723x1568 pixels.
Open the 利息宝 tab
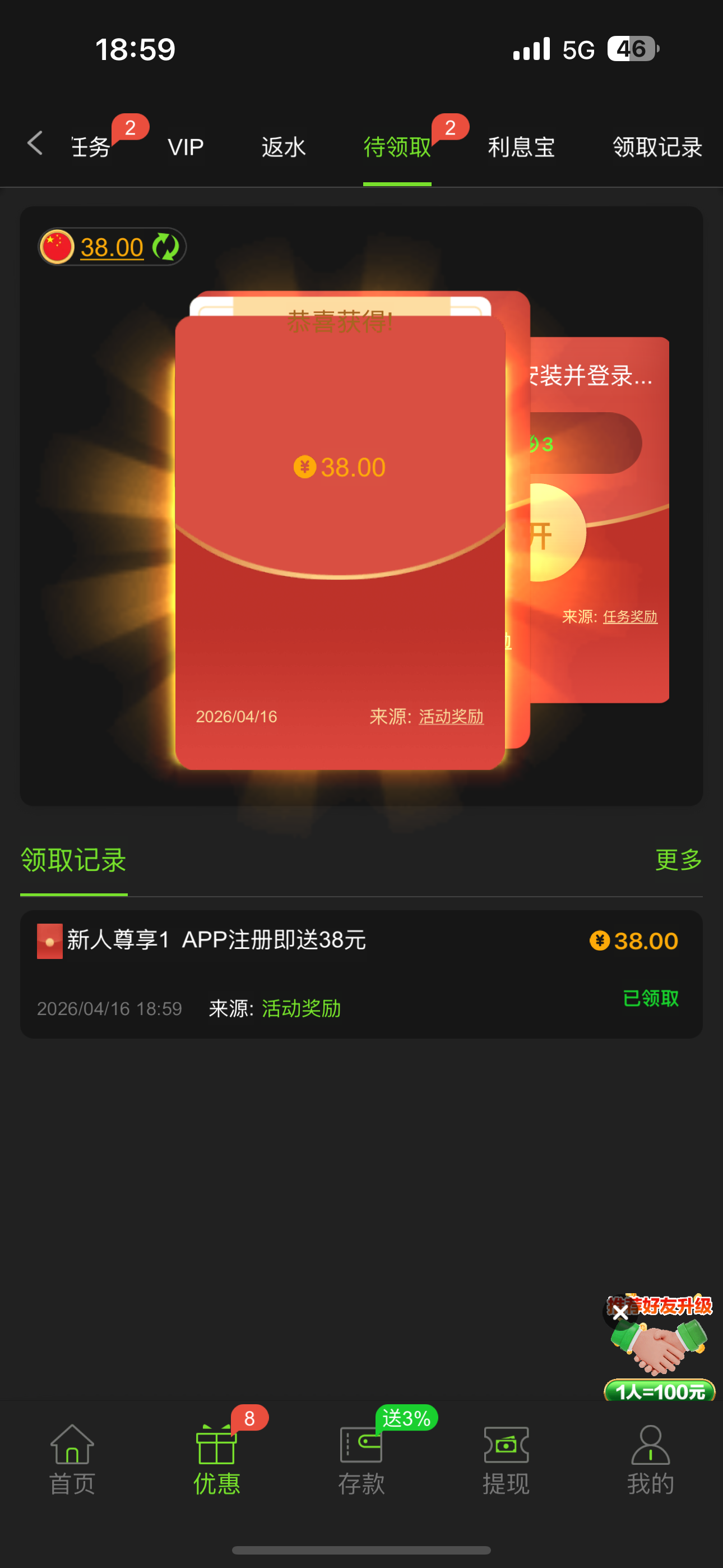pyautogui.click(x=521, y=147)
